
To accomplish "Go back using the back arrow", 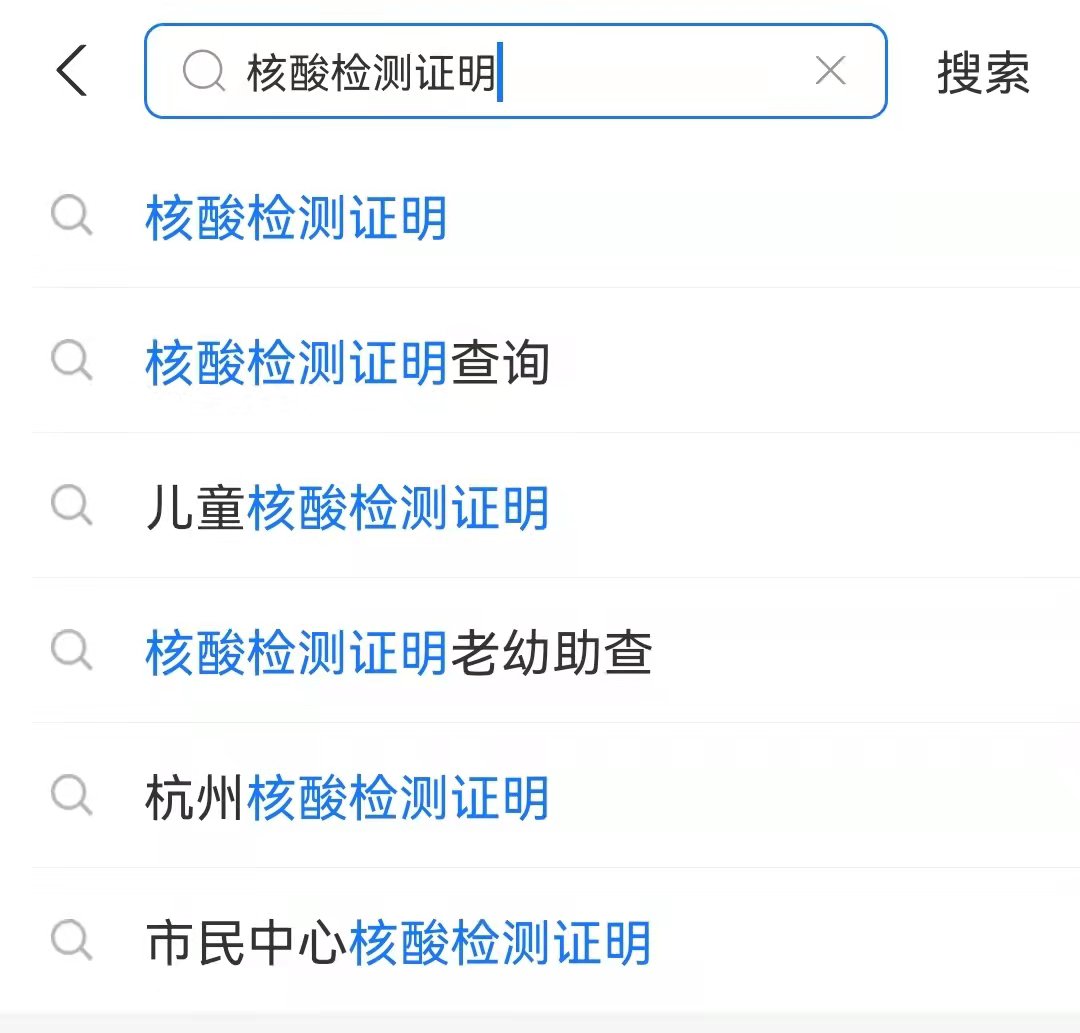I will tap(72, 72).
